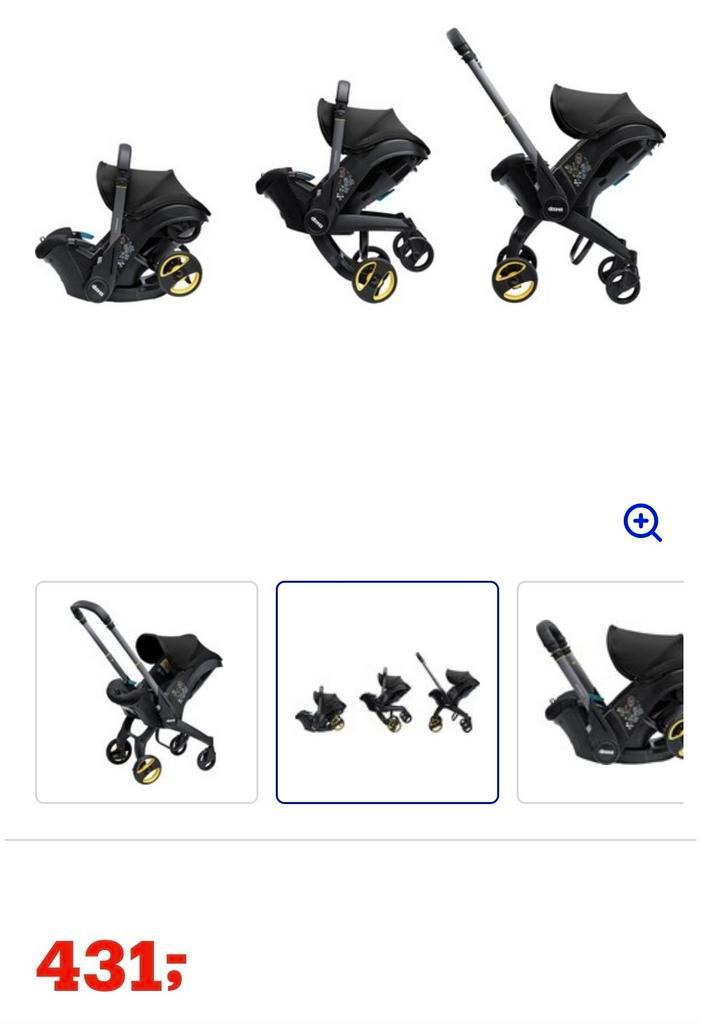Image resolution: width=701 pixels, height=1024 pixels.
Task: Zoom into the product image with the magnifier
Action: click(642, 522)
